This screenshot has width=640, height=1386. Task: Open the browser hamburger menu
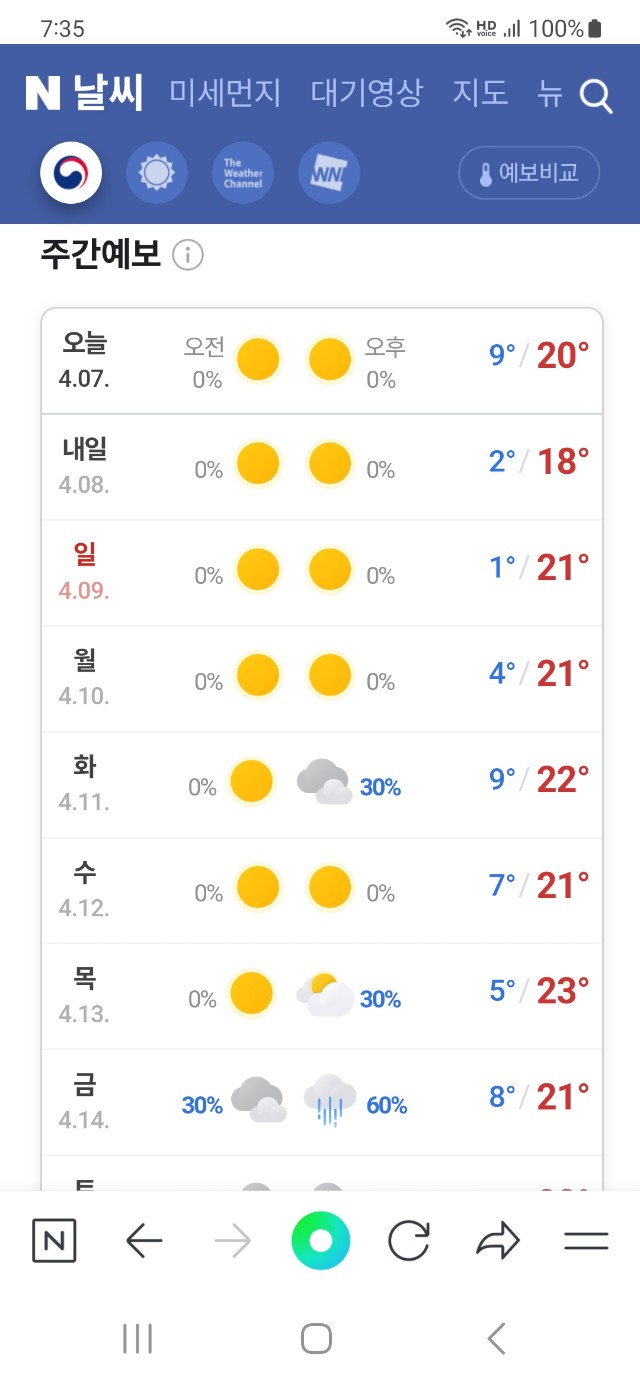point(586,1241)
